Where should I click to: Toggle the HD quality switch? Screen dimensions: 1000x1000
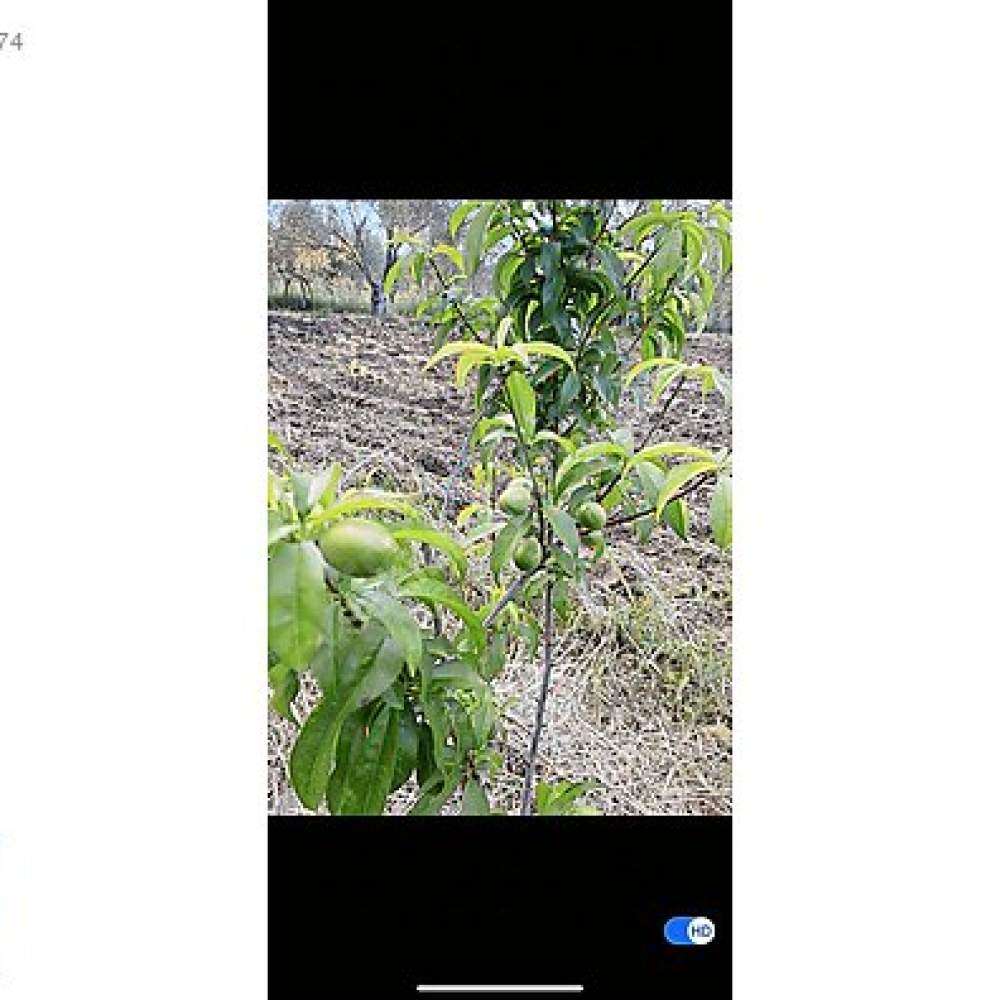pos(690,930)
